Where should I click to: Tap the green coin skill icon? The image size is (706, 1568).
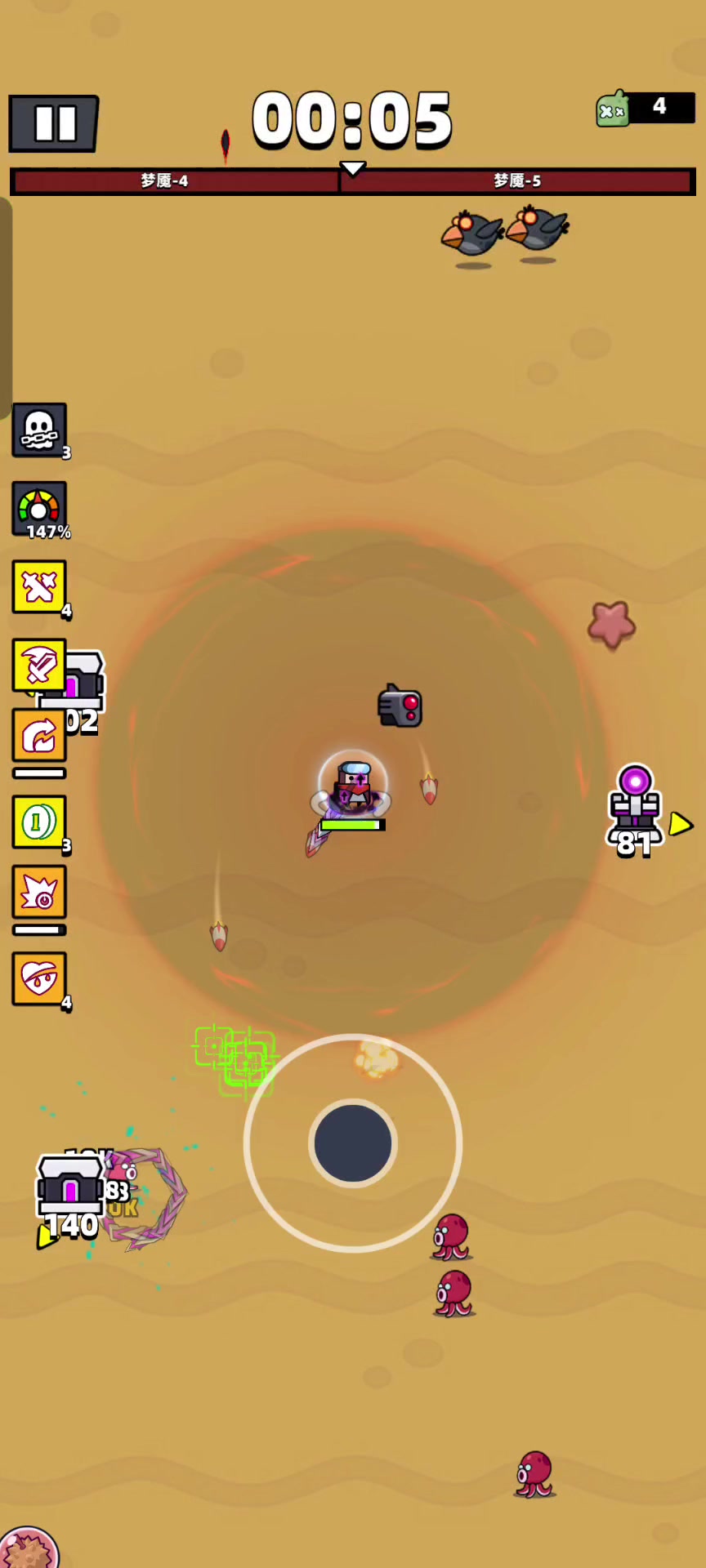pos(39,822)
